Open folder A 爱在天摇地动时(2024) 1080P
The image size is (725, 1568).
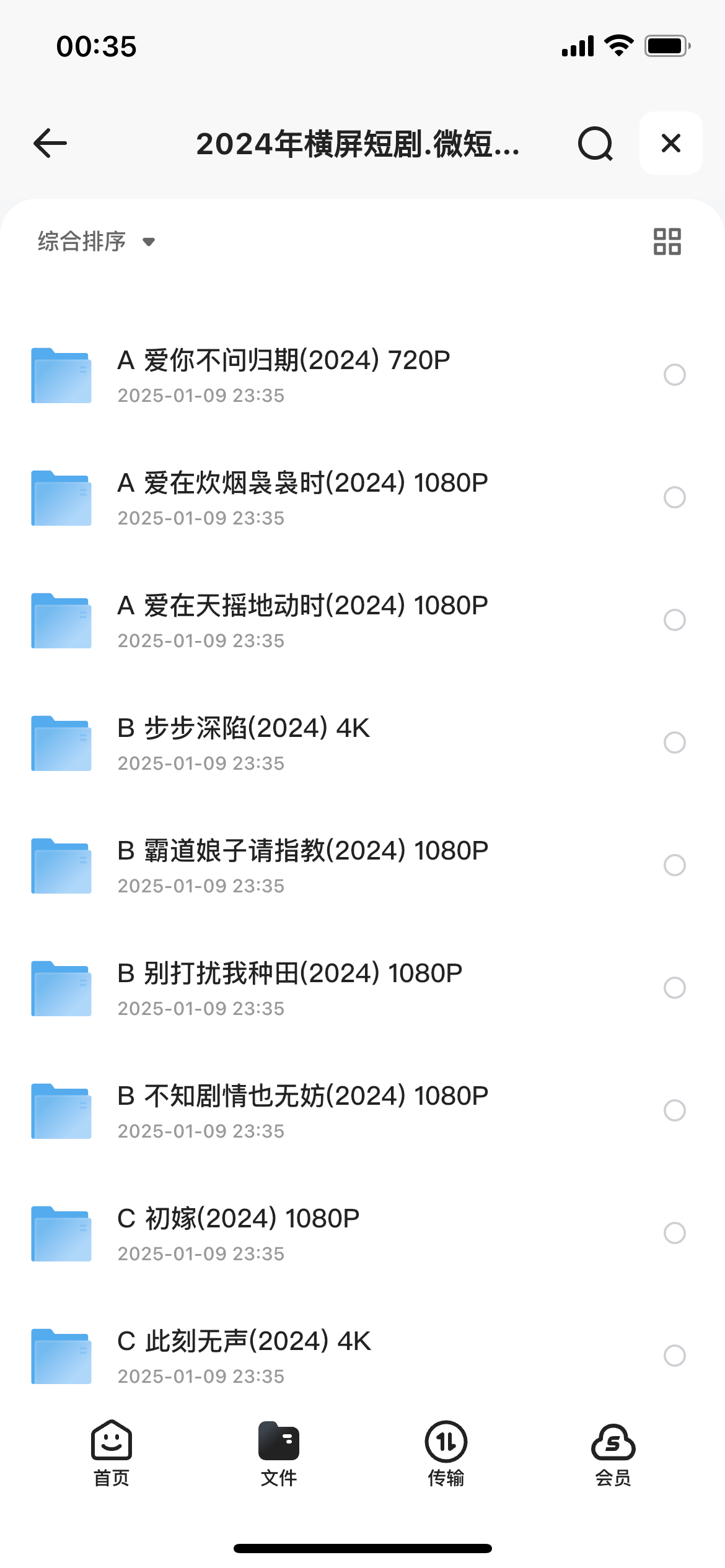pyautogui.click(x=362, y=621)
